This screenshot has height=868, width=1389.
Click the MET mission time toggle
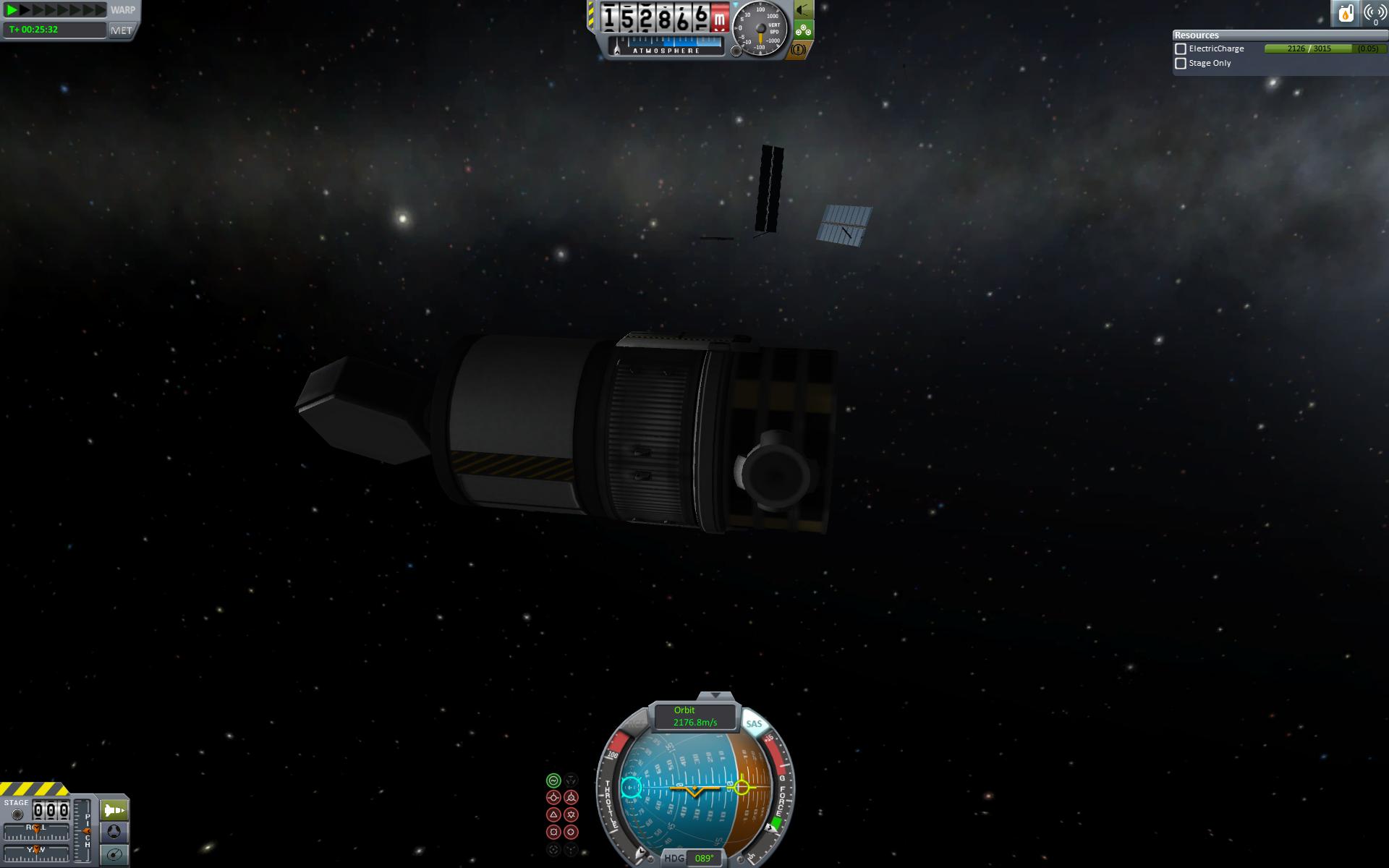(x=121, y=30)
